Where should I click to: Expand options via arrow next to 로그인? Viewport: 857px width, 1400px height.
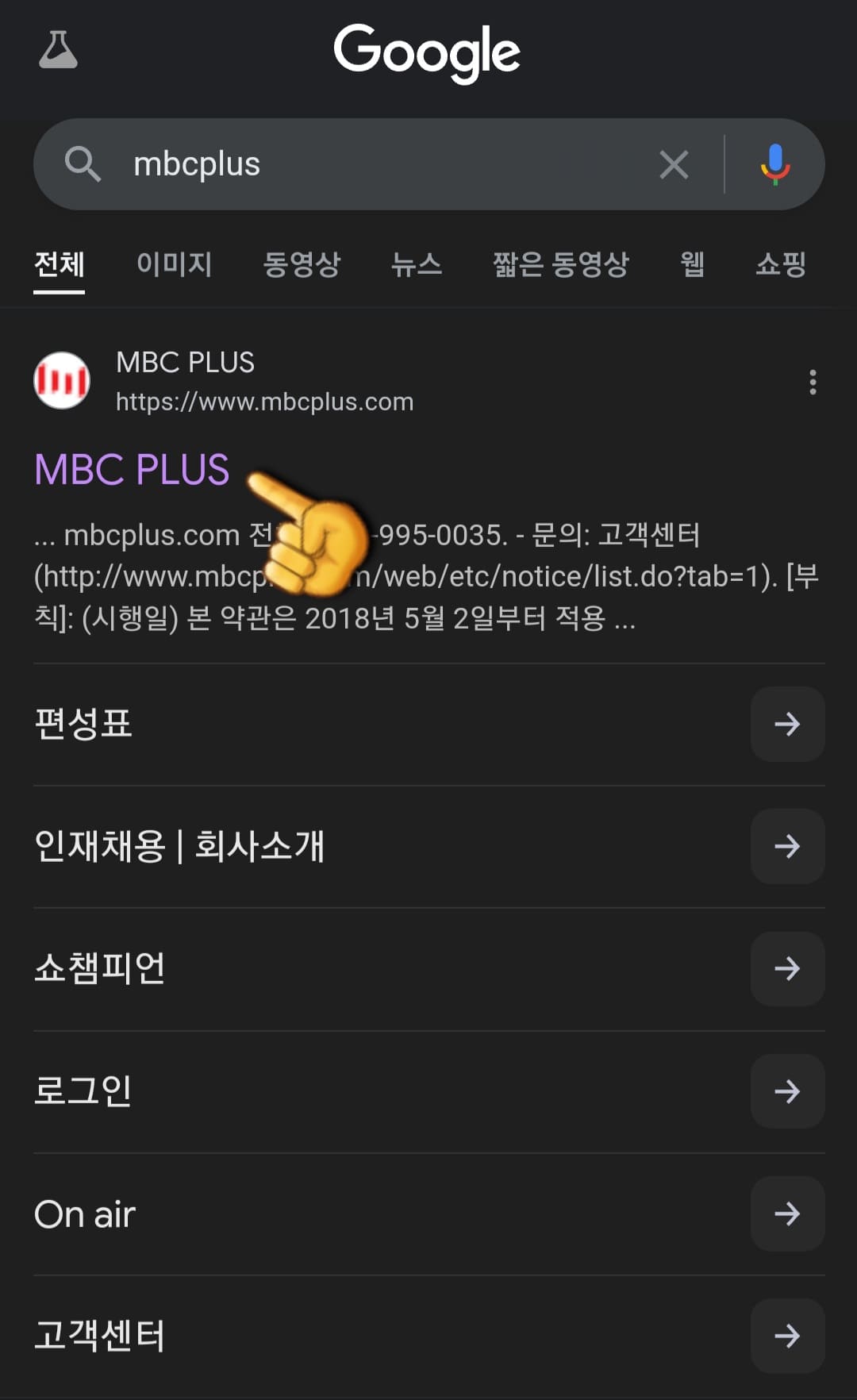(786, 1091)
